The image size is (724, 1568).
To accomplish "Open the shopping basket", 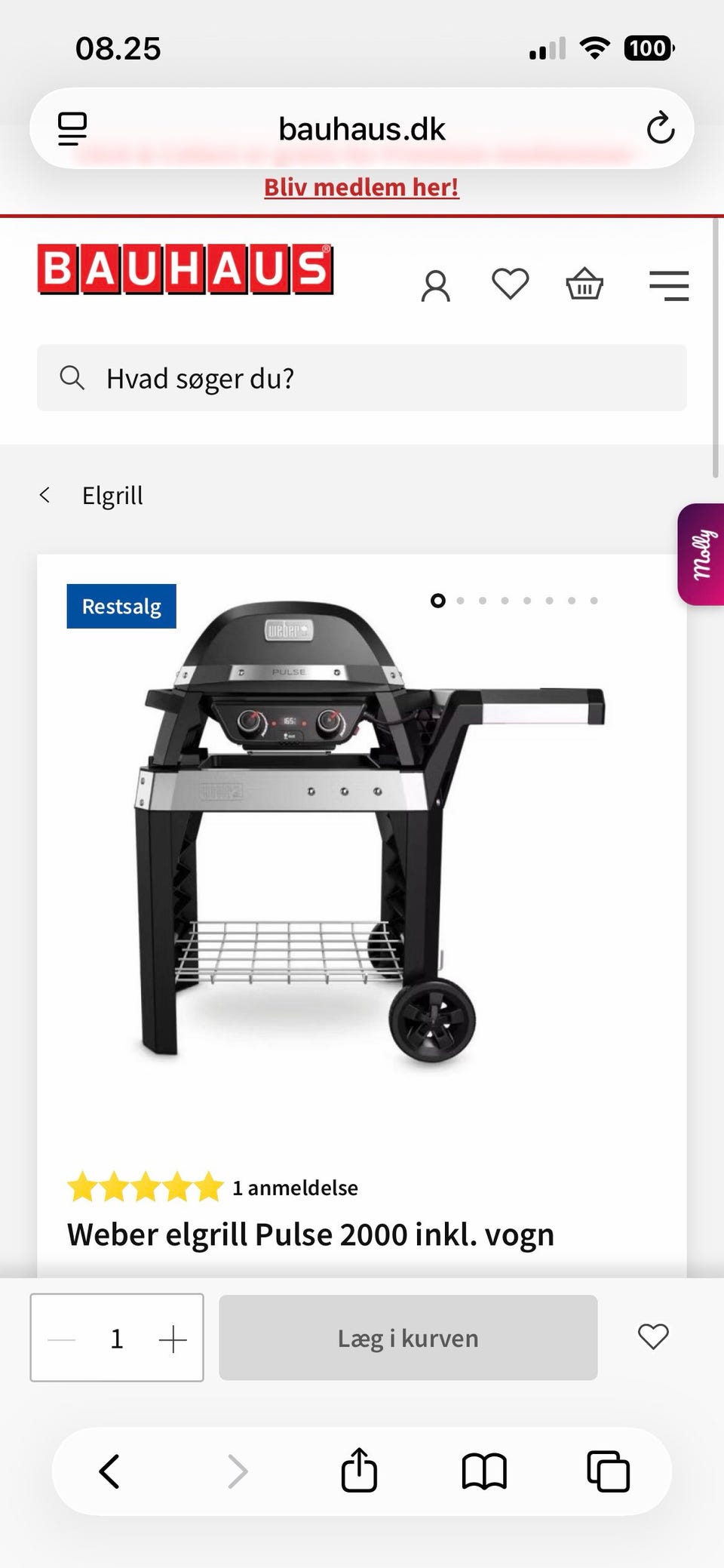I will coord(584,284).
